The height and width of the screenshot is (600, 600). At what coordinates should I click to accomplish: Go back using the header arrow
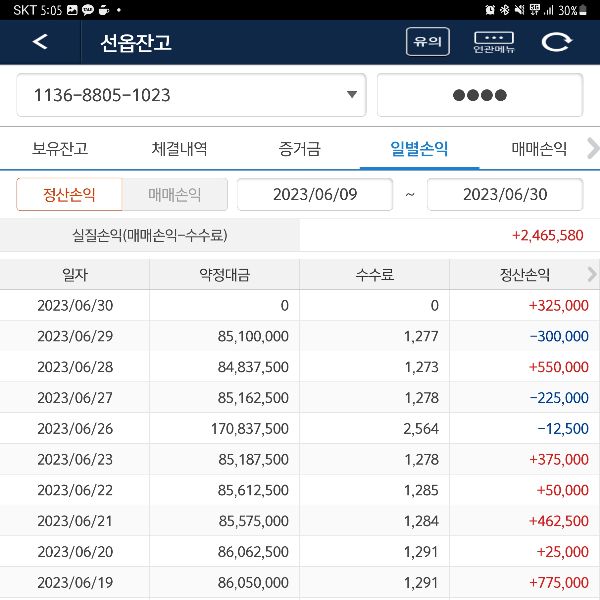point(40,42)
